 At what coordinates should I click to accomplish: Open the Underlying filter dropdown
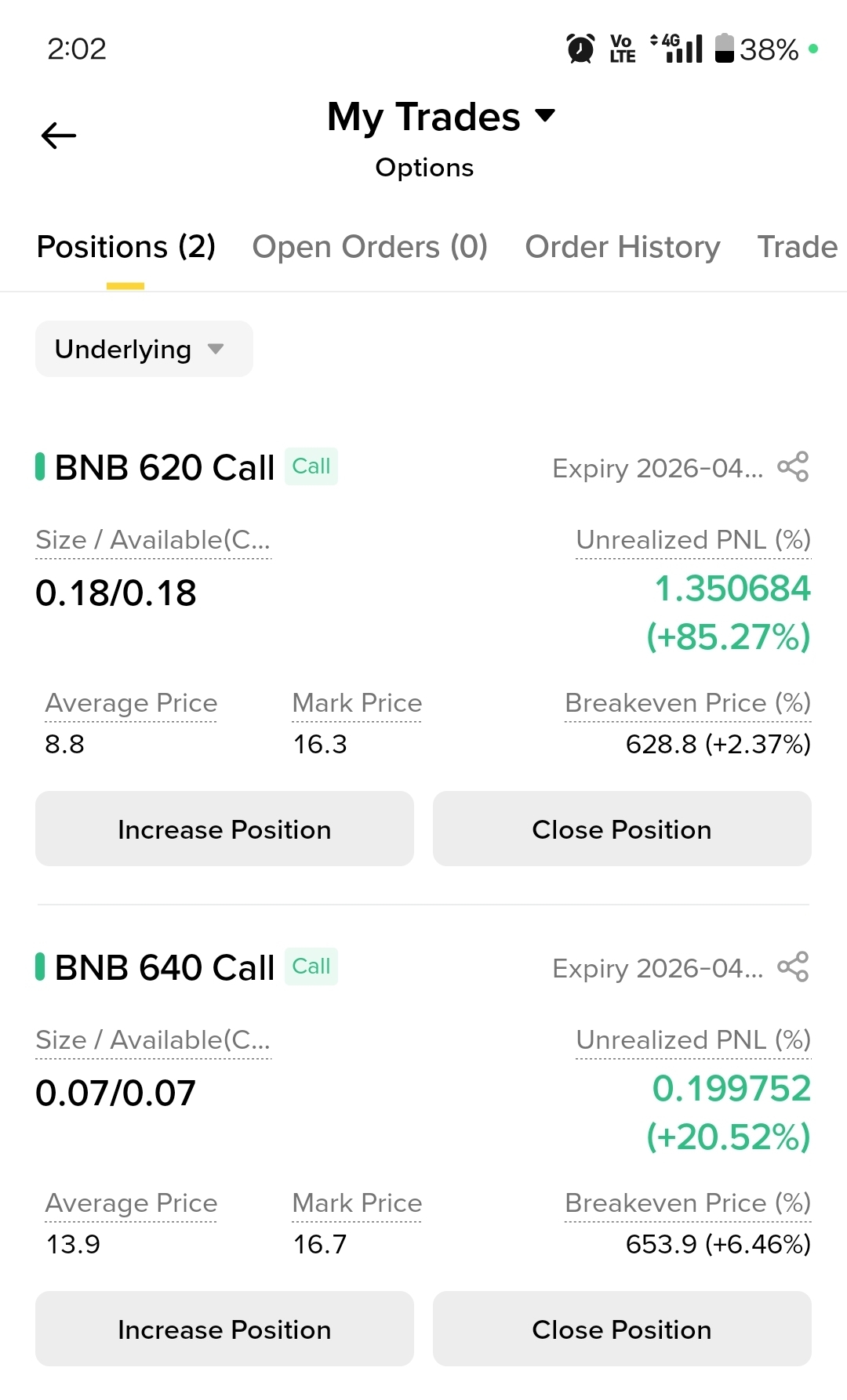pos(144,349)
